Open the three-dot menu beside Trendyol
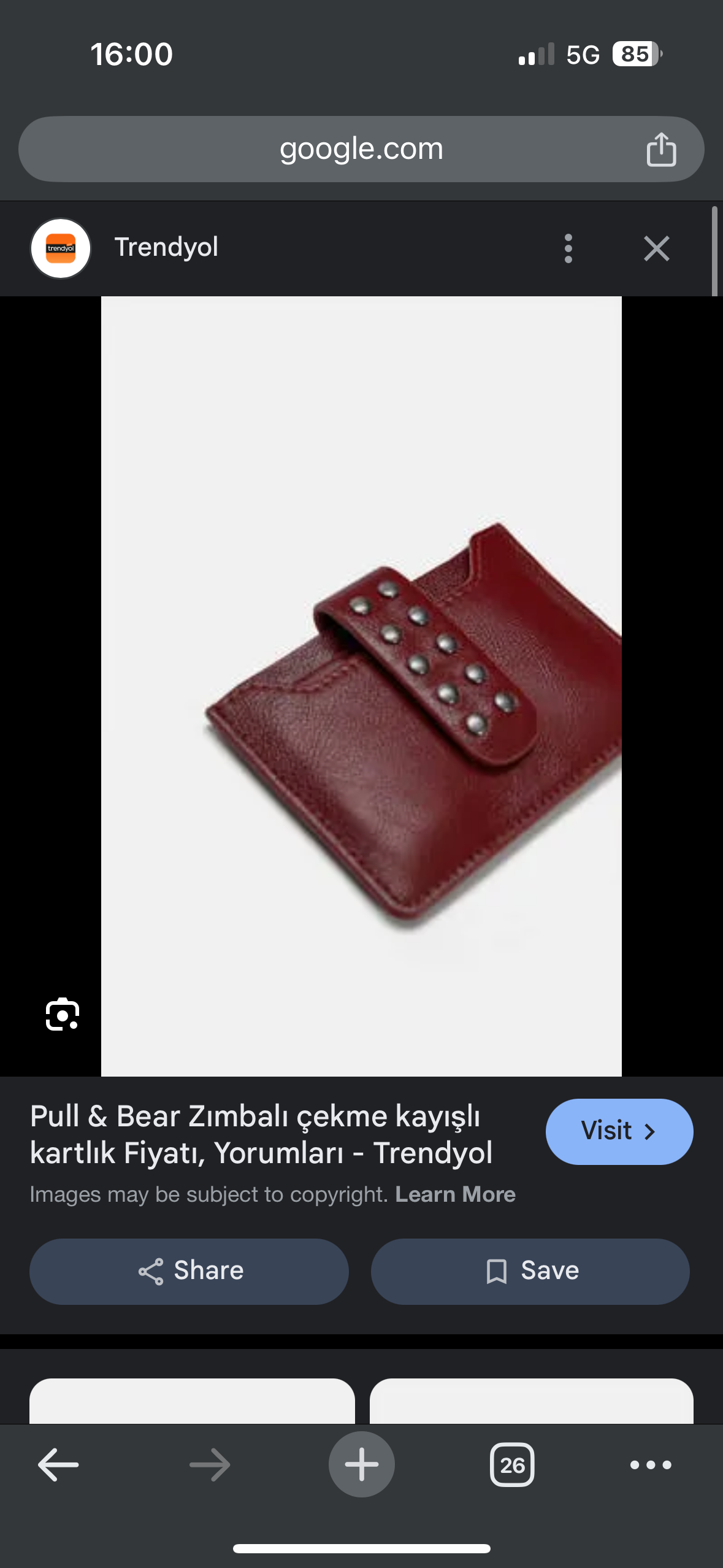723x1568 pixels. click(568, 248)
